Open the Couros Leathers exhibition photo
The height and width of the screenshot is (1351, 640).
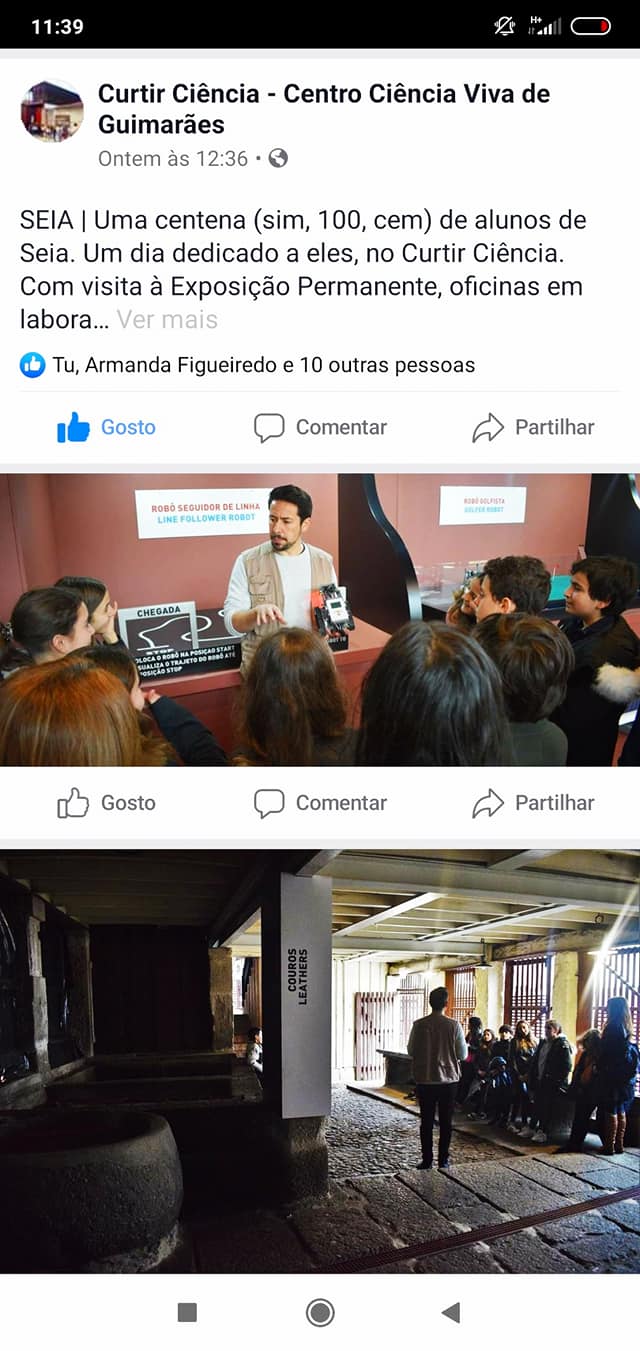point(320,1060)
